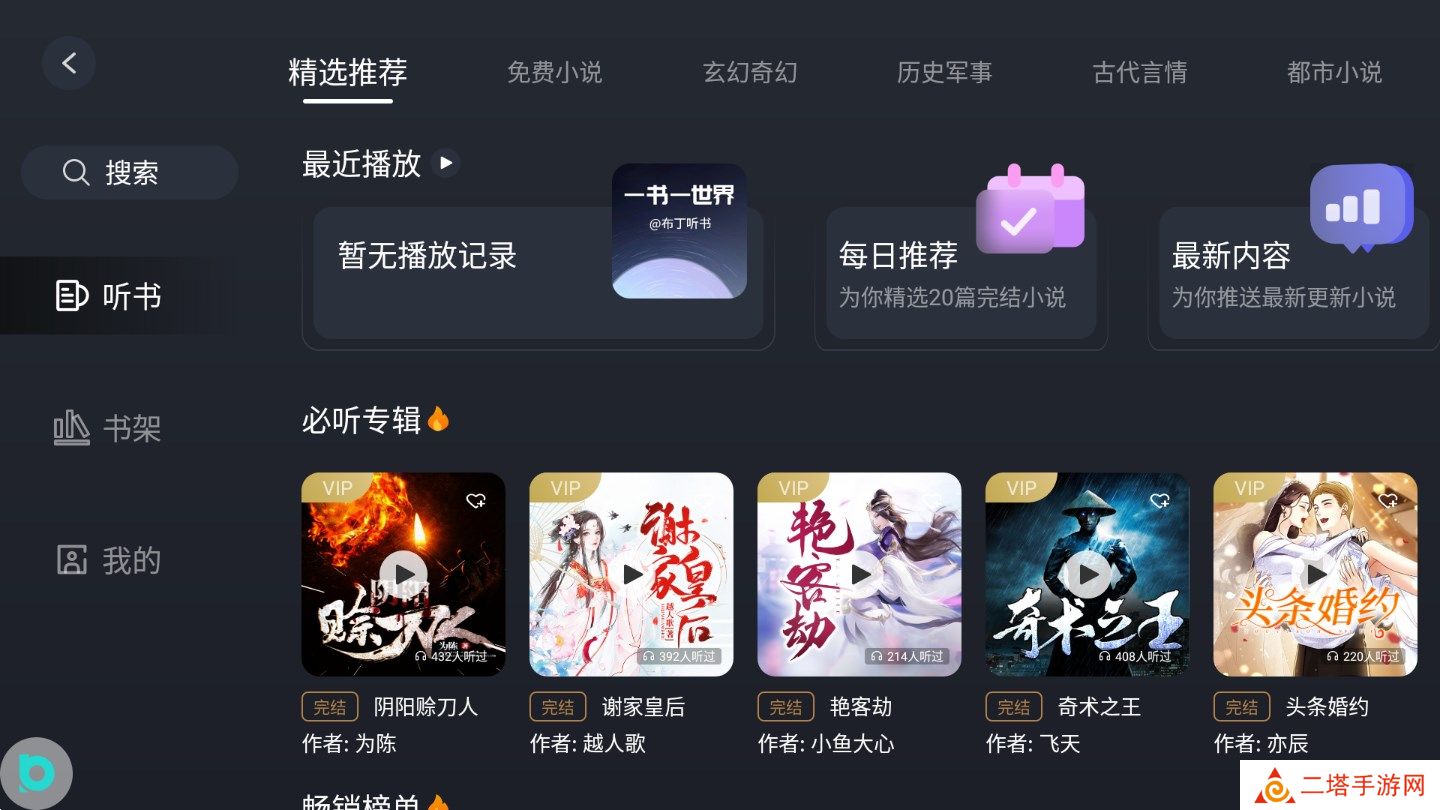Open the 玄幻奇幻 category tab
Screen dimensions: 1440x810
(x=750, y=72)
